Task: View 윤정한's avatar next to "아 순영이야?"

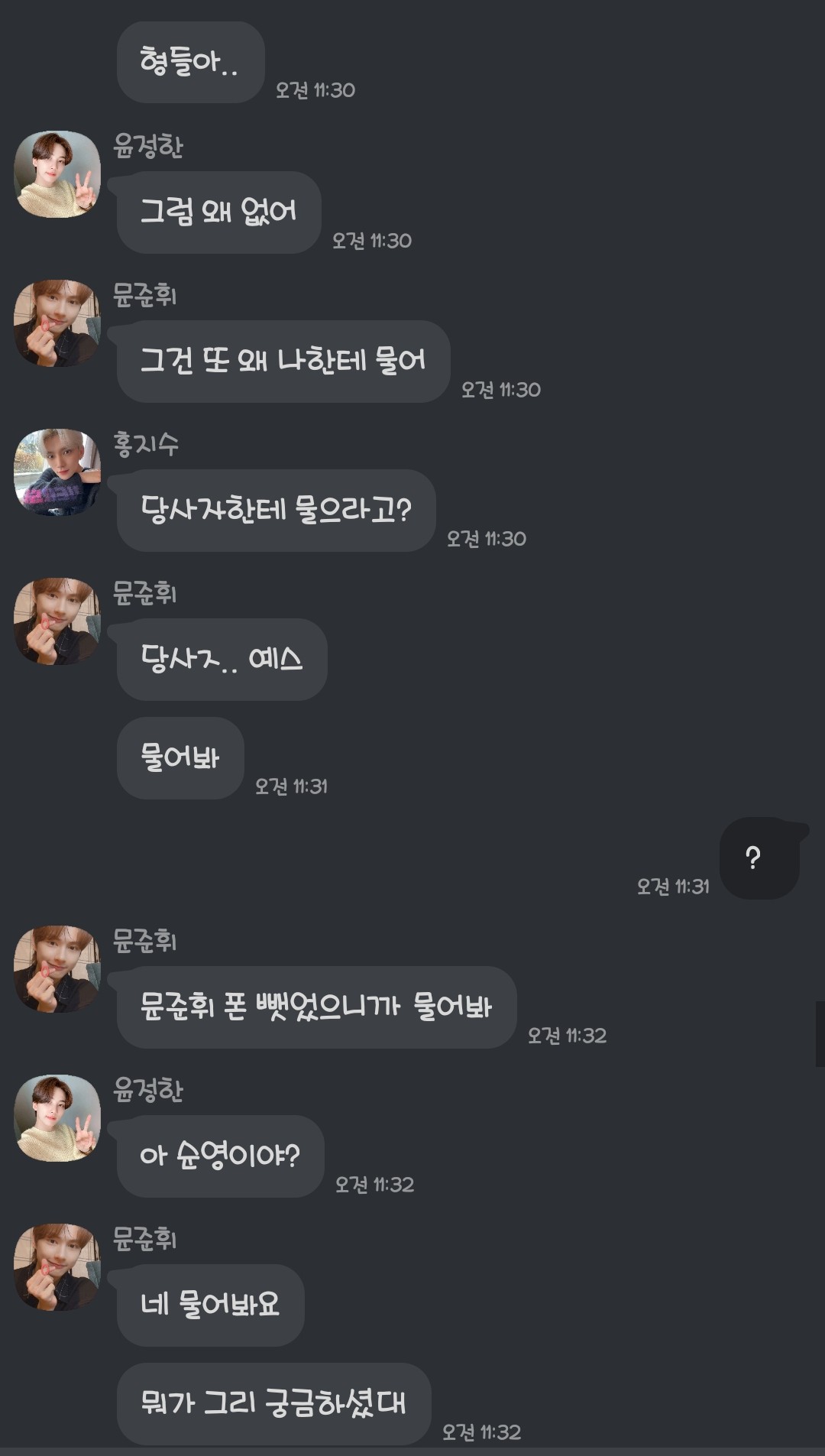Action: coord(57,1118)
